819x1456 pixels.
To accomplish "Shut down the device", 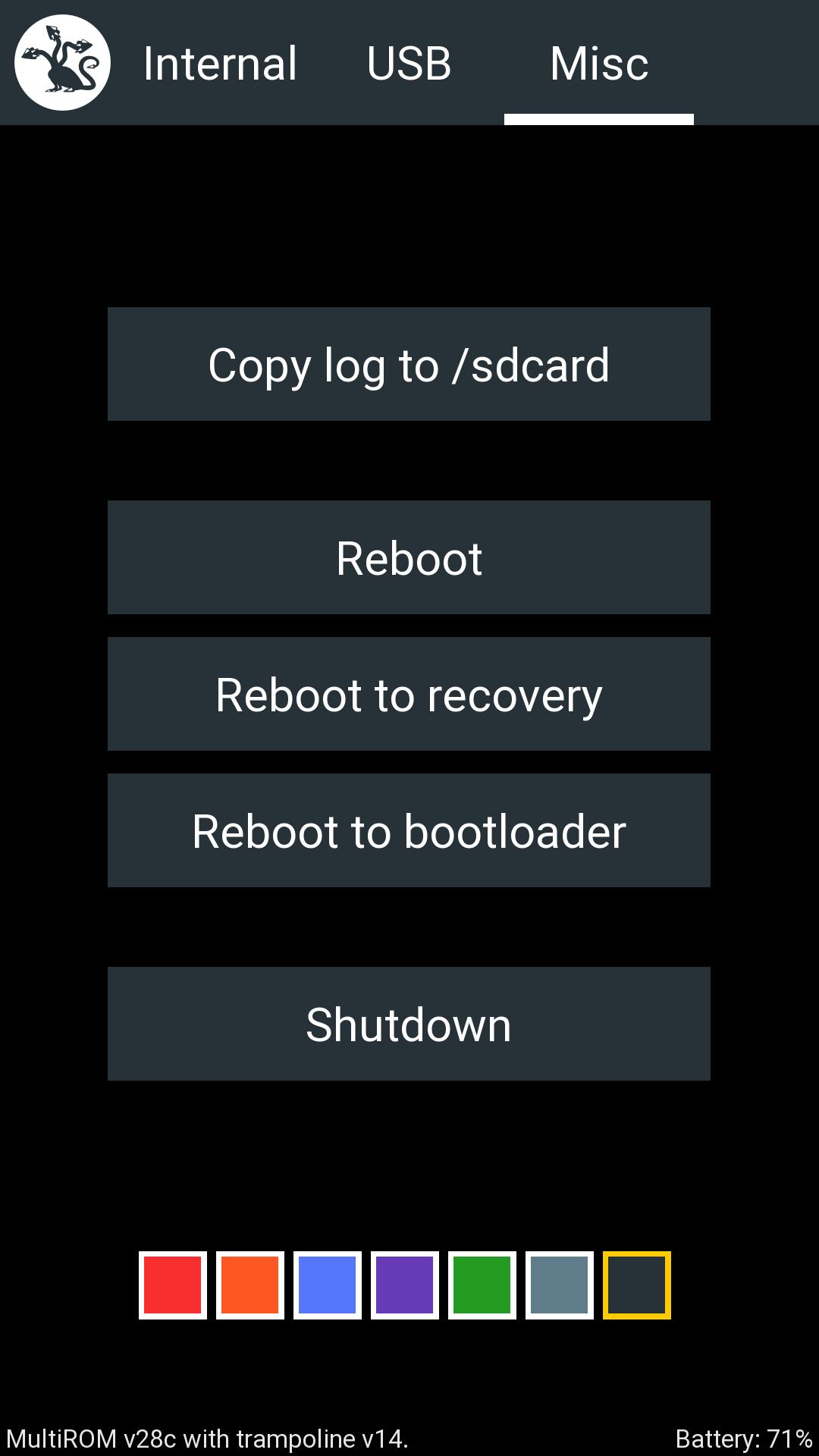I will 409,1024.
